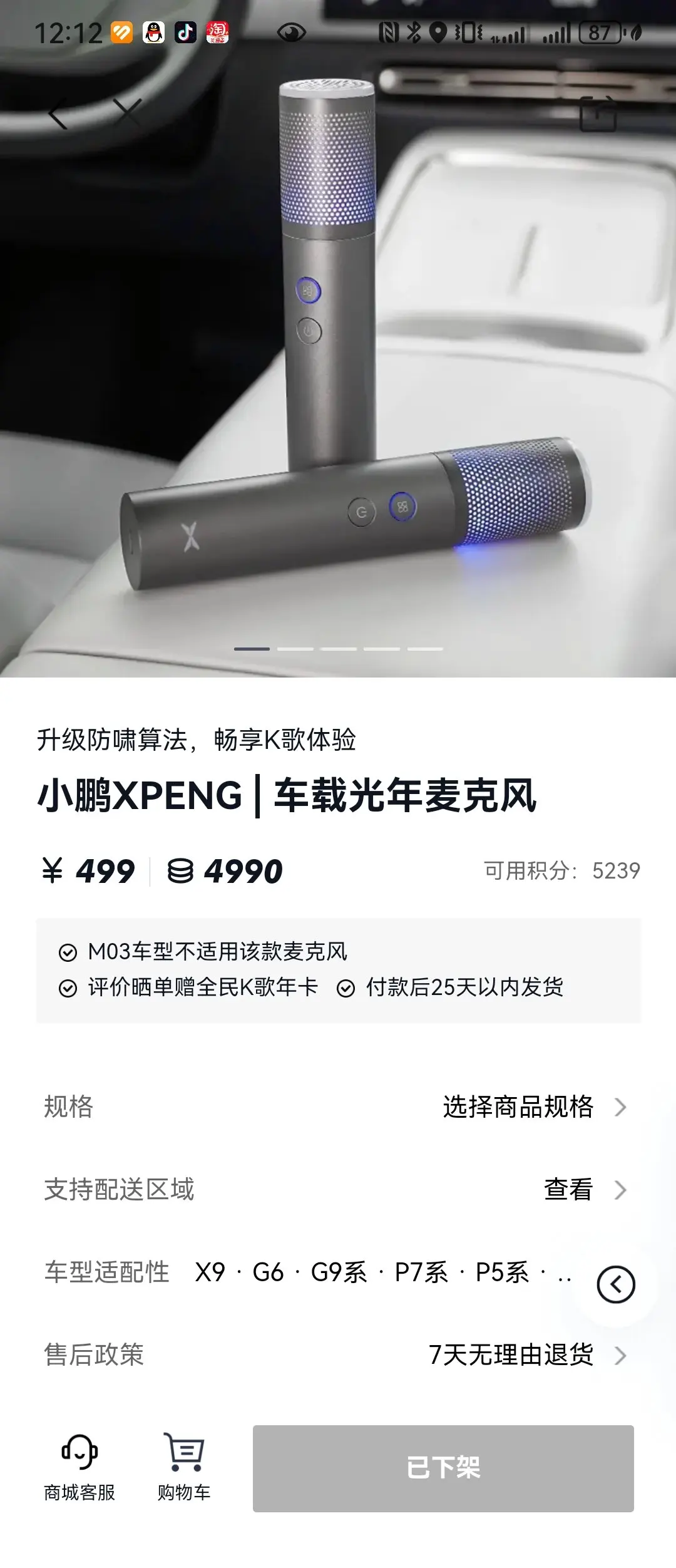View 支持配送区域 delivery areas
The width and height of the screenshot is (676, 1568).
(x=338, y=1190)
